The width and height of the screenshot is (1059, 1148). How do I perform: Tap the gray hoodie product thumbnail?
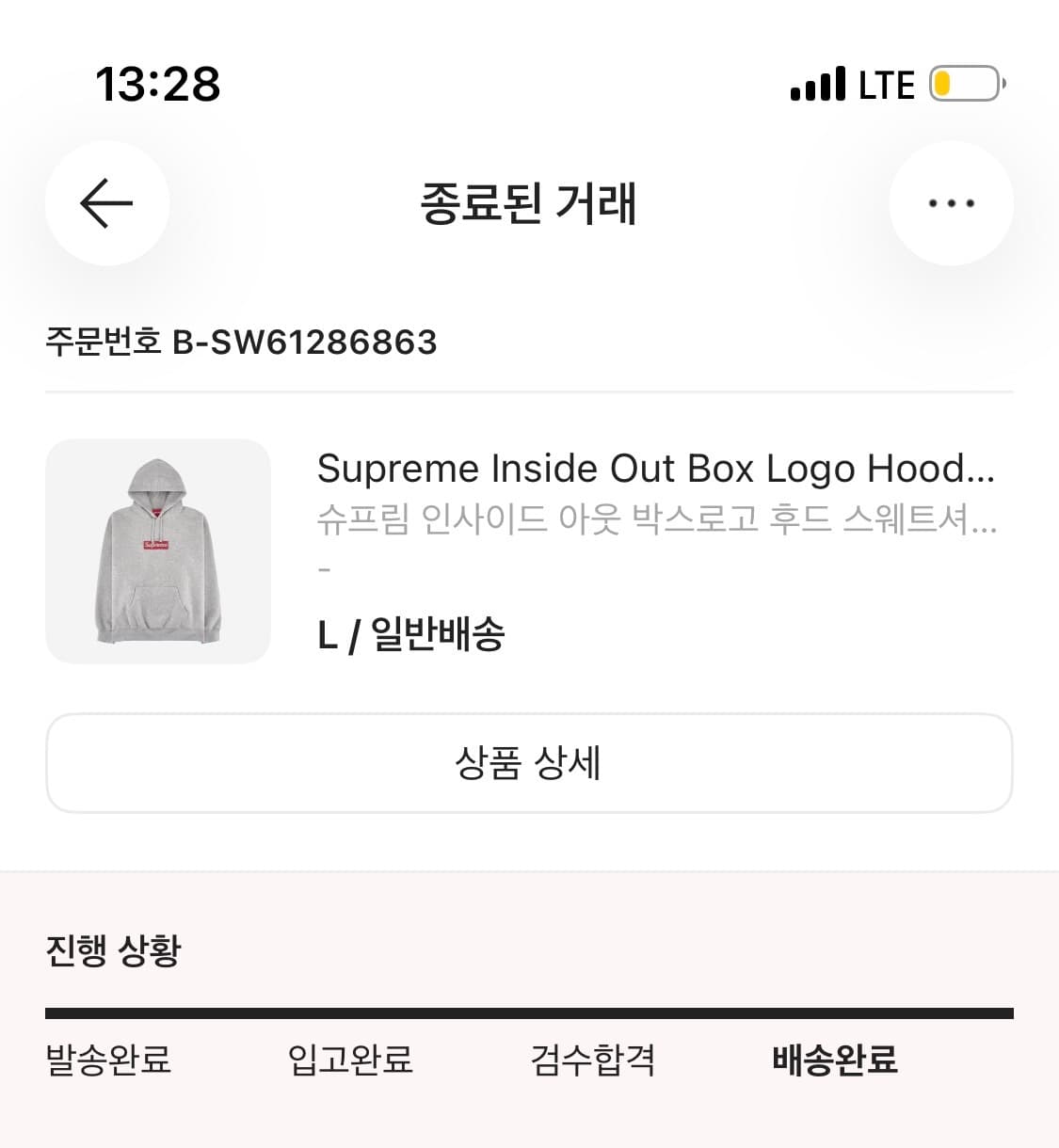point(158,550)
